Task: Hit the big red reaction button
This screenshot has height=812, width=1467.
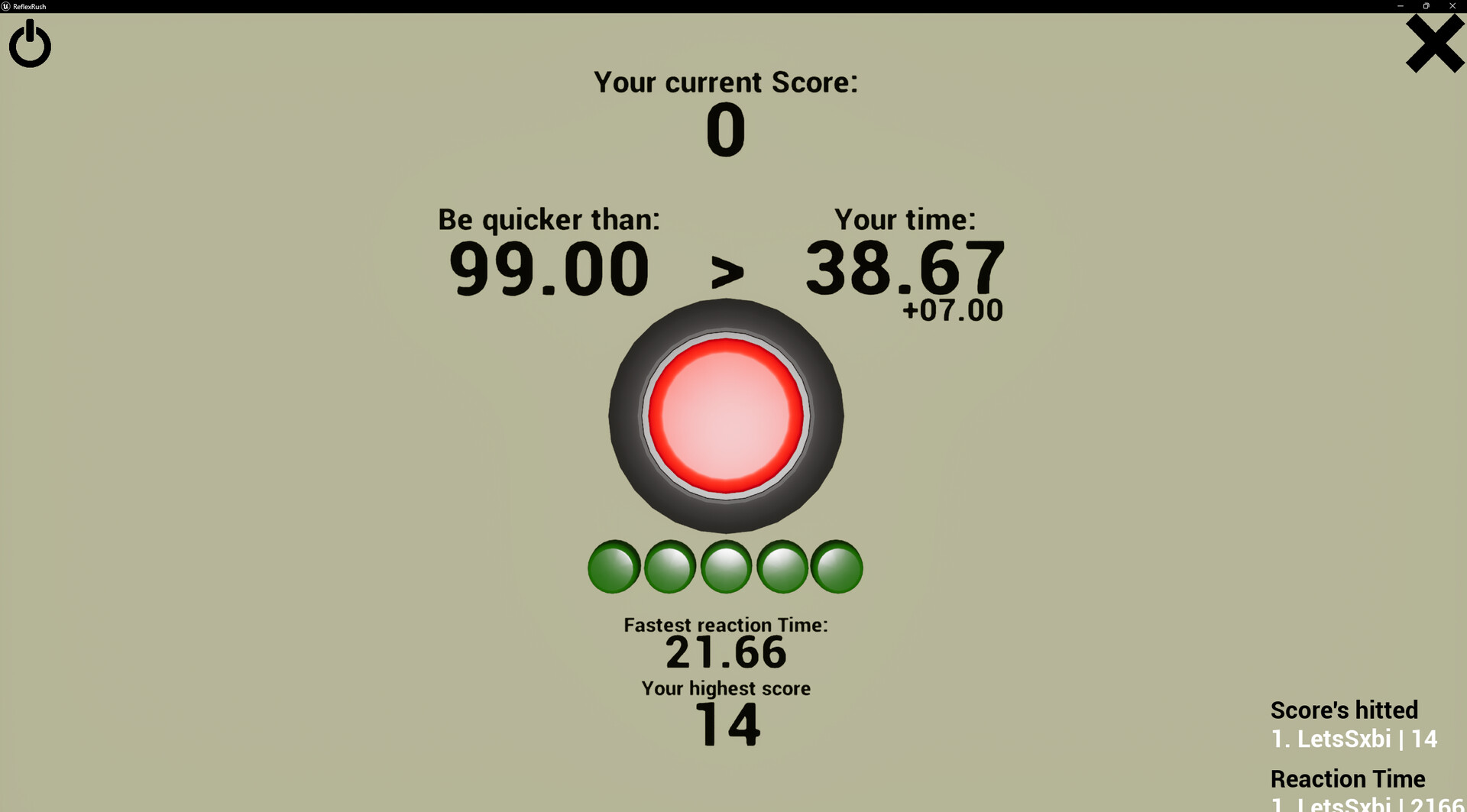Action: click(x=726, y=416)
